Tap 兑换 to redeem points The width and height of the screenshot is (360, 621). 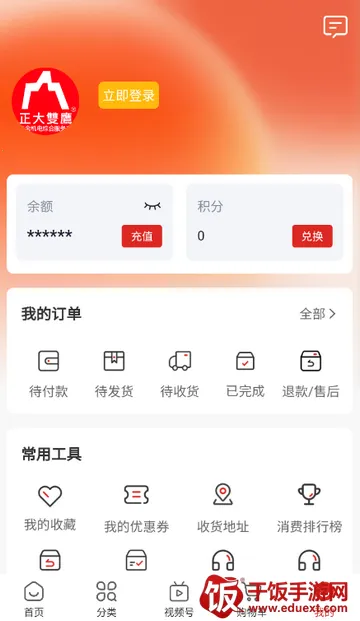312,236
